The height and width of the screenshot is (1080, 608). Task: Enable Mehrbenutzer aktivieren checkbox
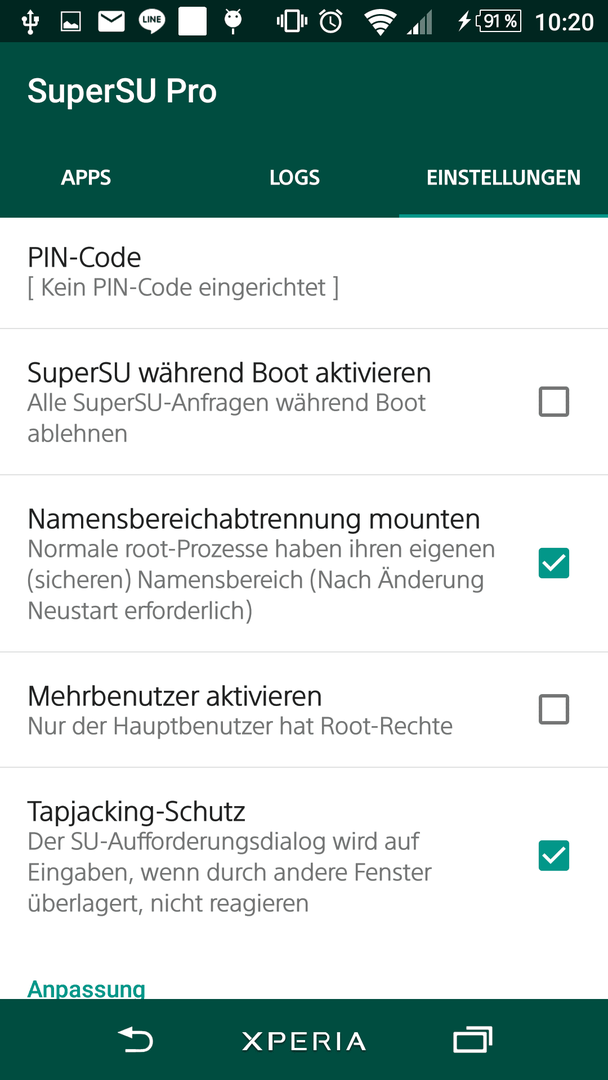[x=554, y=709]
